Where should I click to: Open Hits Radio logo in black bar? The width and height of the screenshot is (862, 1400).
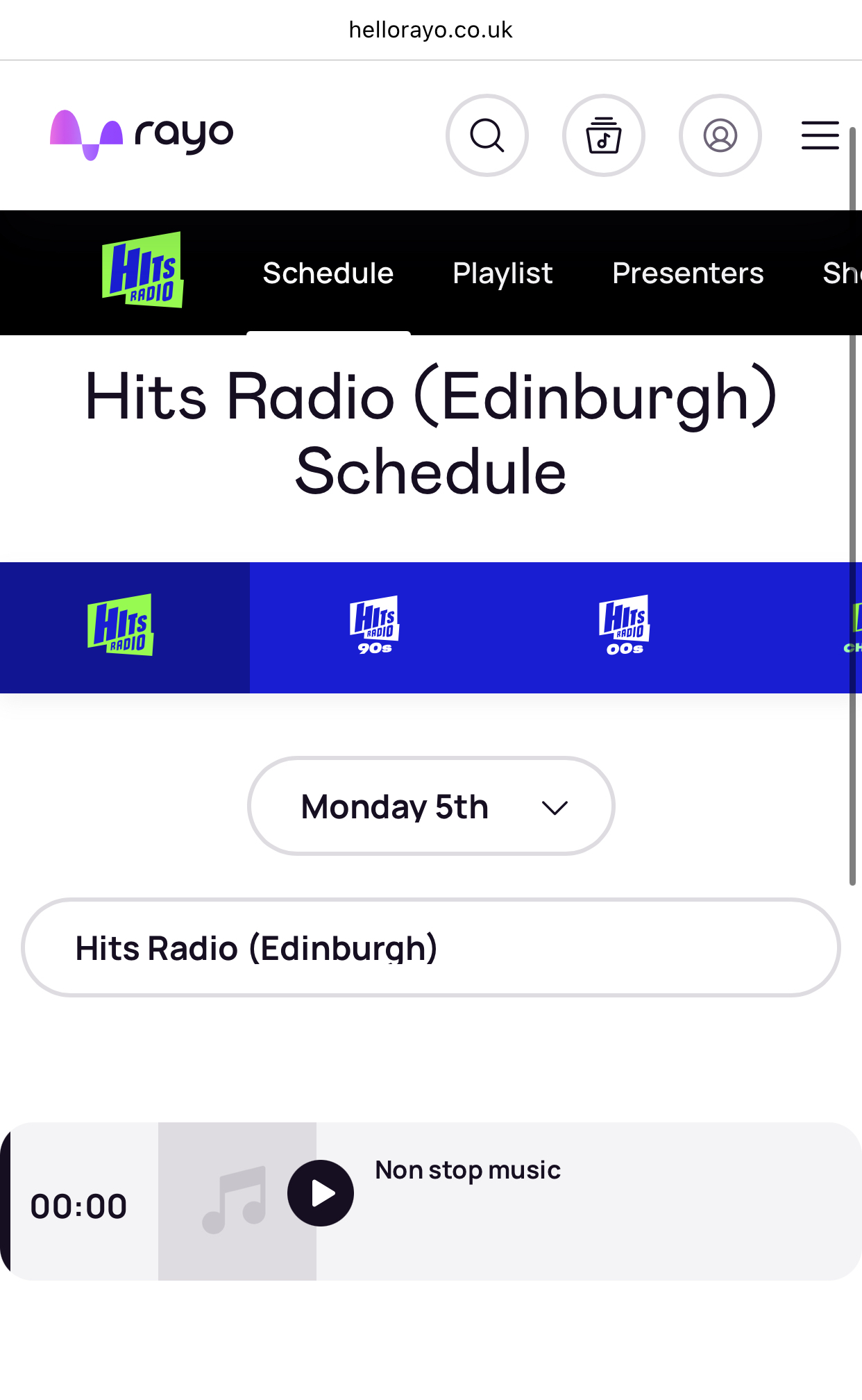tap(142, 271)
